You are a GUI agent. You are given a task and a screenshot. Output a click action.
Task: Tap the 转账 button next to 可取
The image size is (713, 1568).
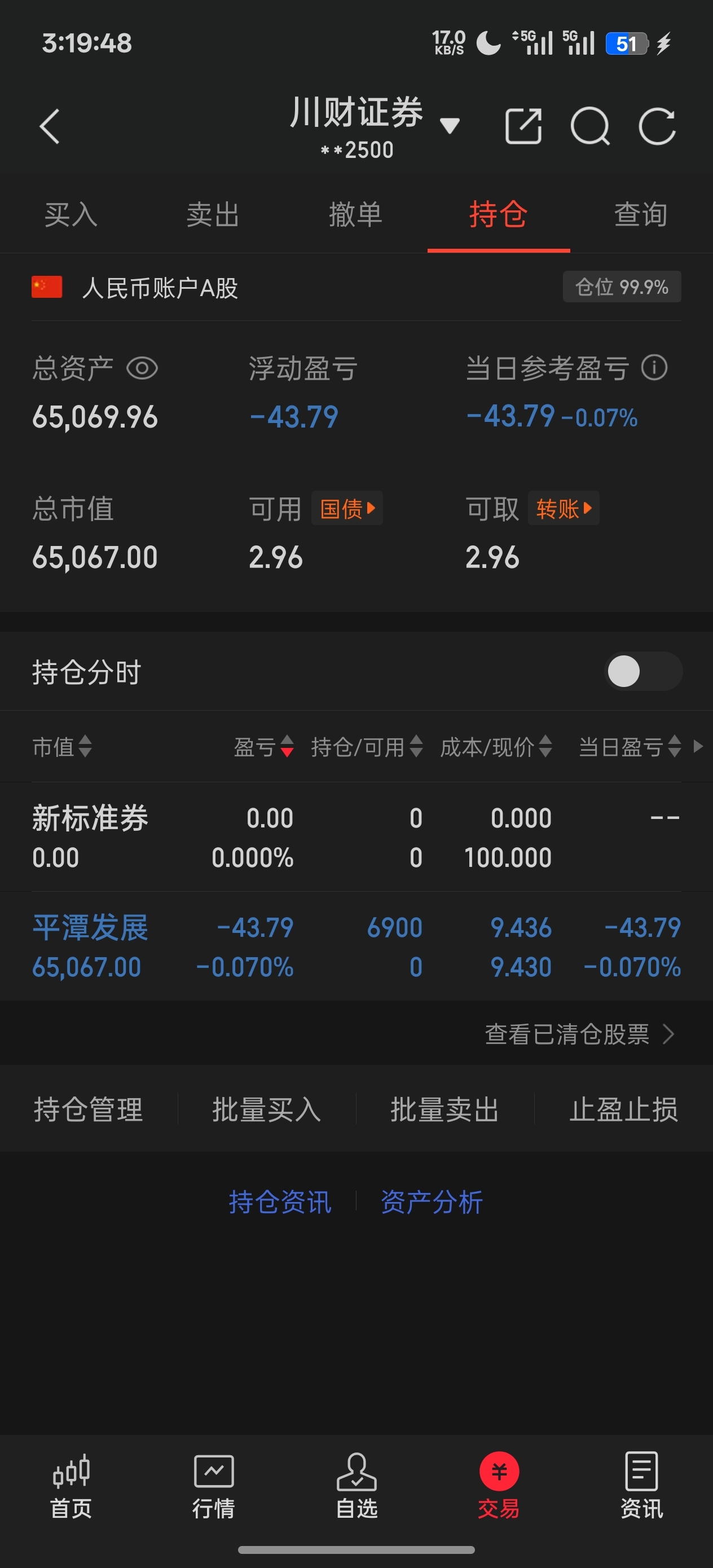click(563, 508)
